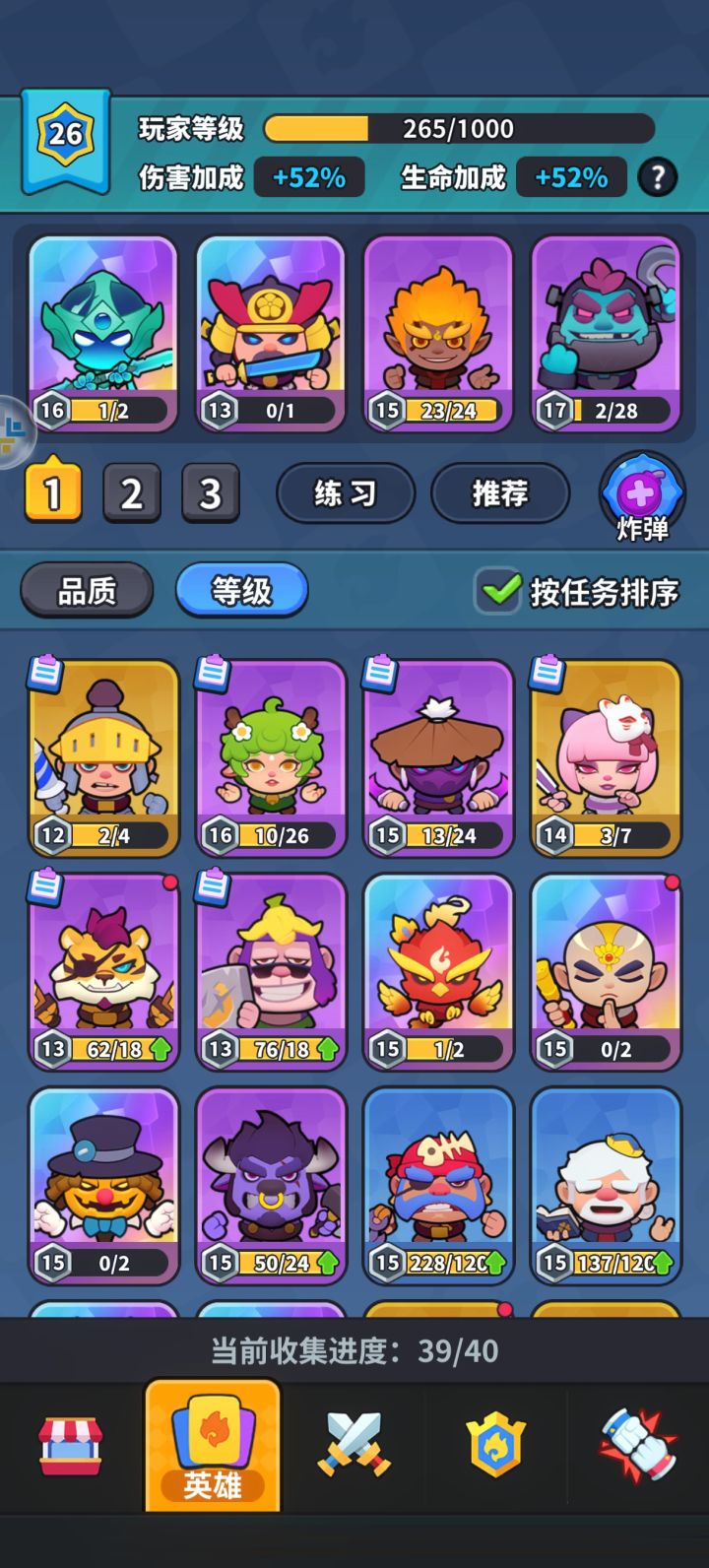Select team preset slot 2
Screen dimensions: 709x1568
pos(133,491)
